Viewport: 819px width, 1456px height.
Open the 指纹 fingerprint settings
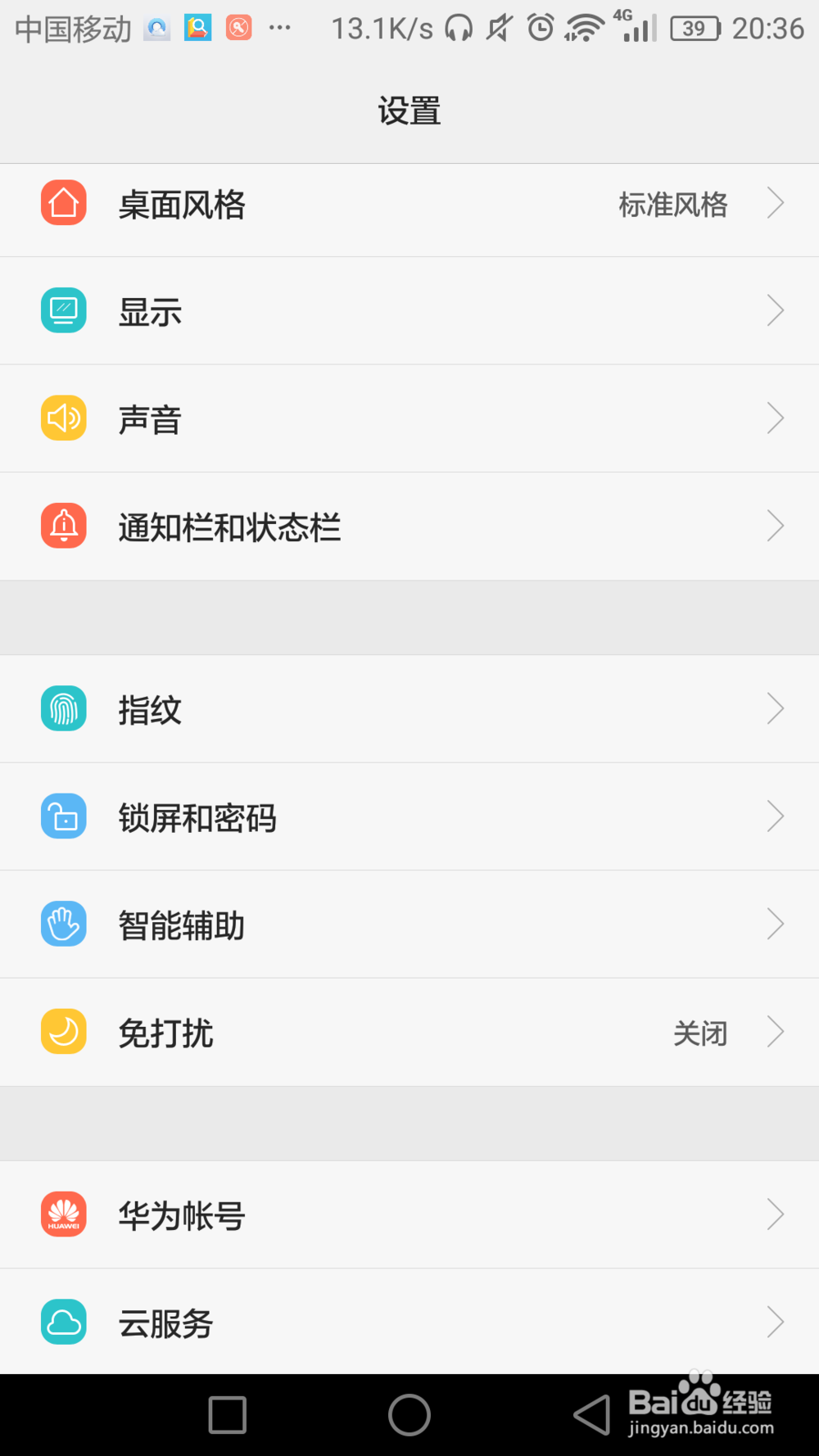coord(409,709)
